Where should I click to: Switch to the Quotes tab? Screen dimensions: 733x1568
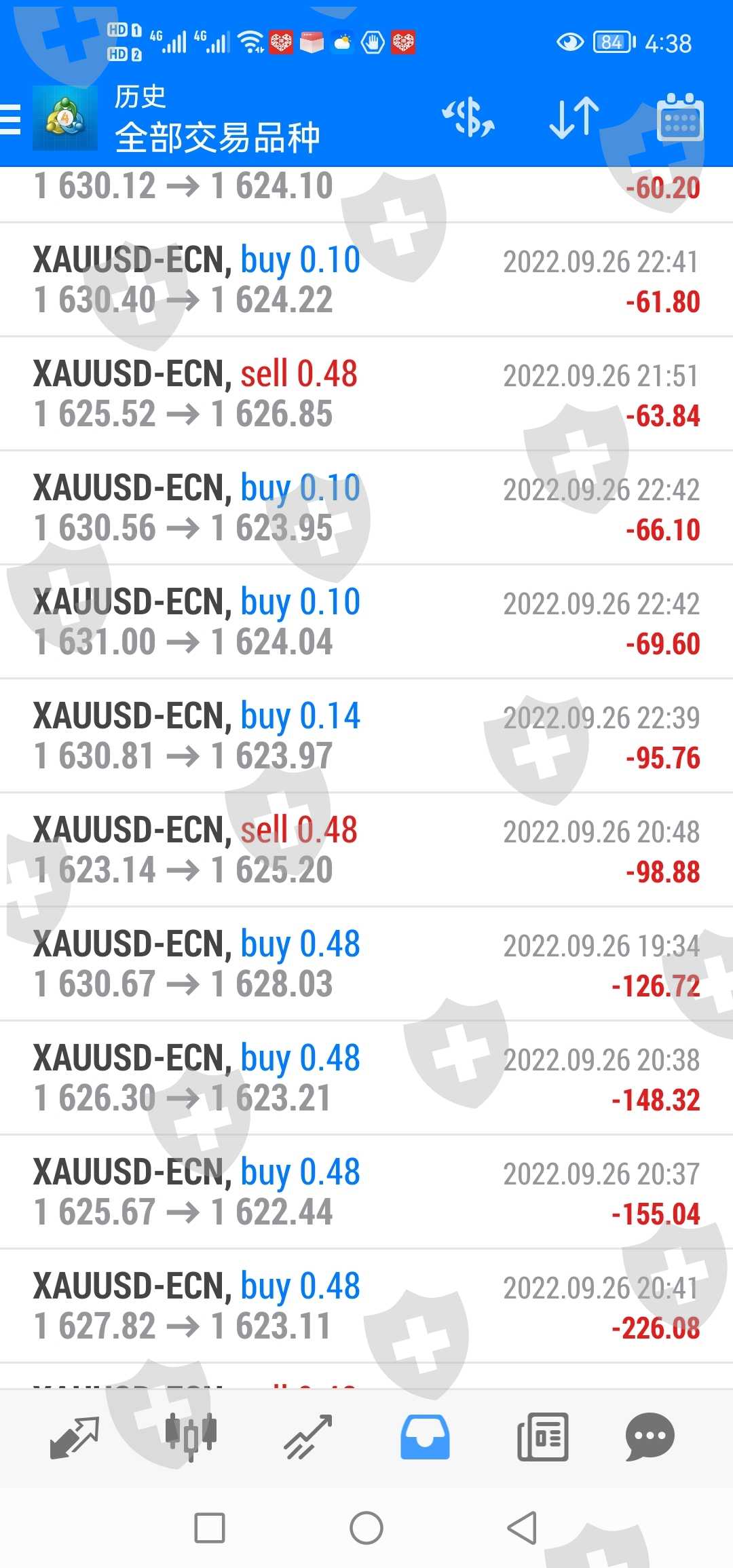pos(75,1438)
